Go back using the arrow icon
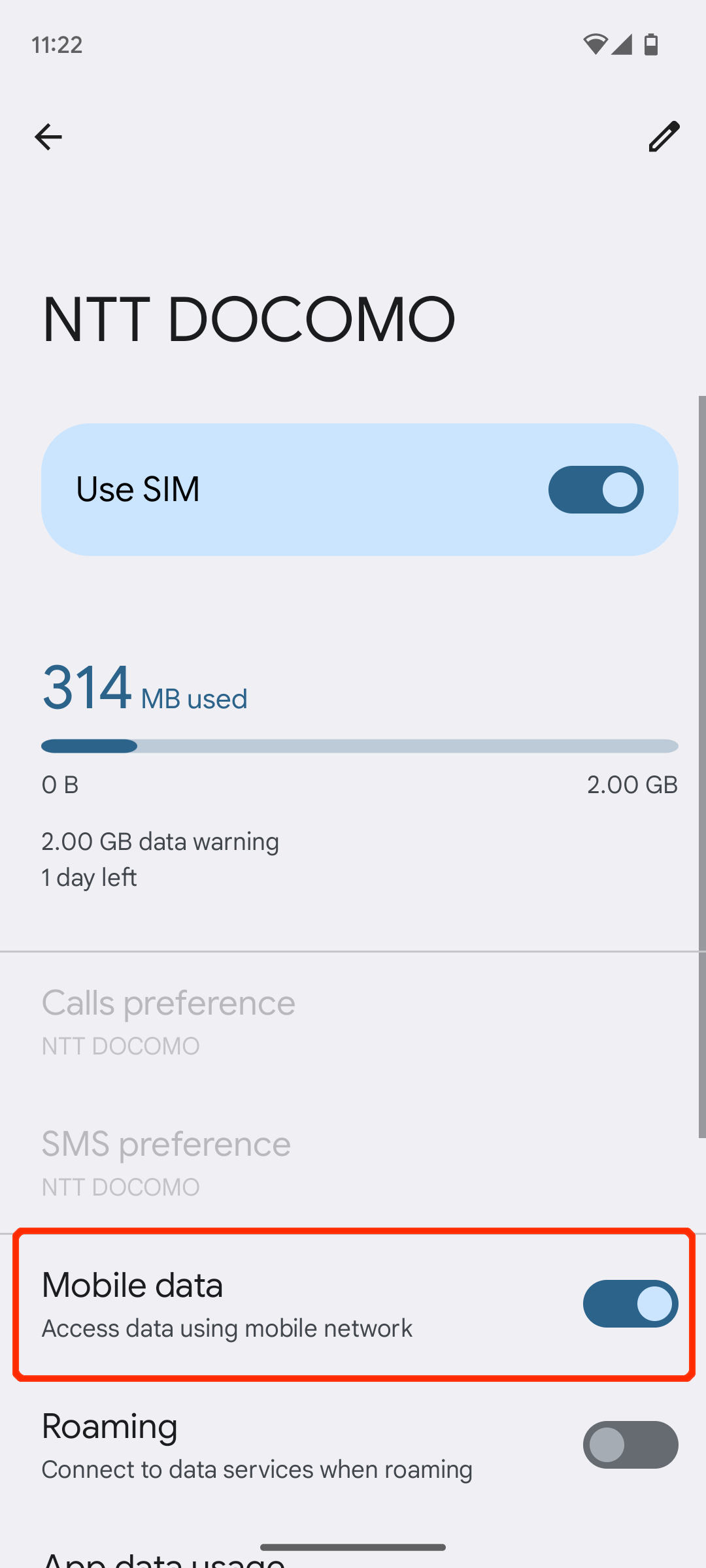The image size is (706, 1568). coord(48,137)
